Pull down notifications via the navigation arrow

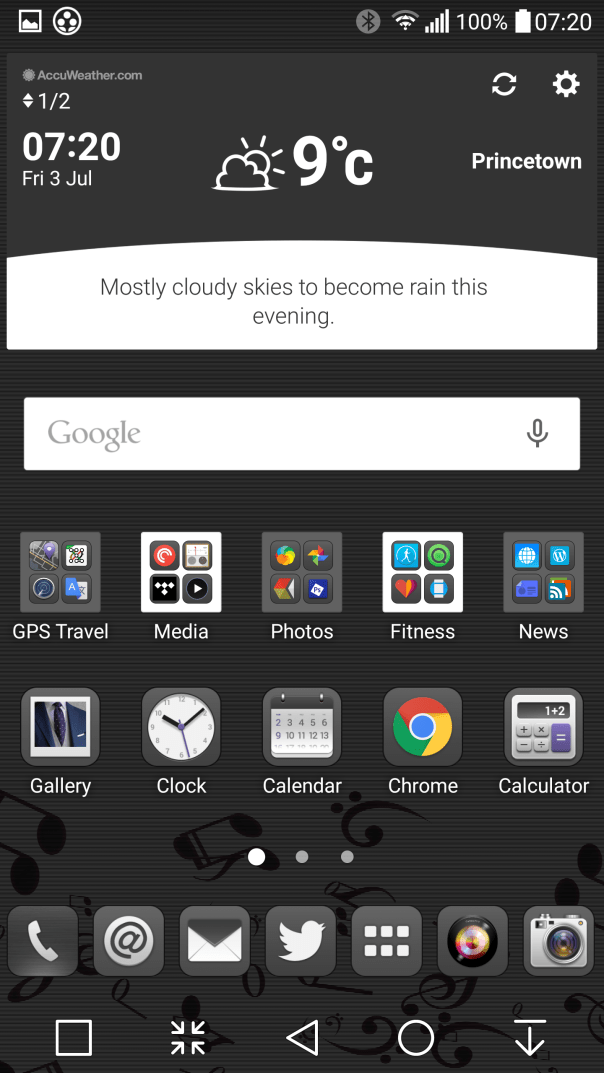coord(530,1038)
